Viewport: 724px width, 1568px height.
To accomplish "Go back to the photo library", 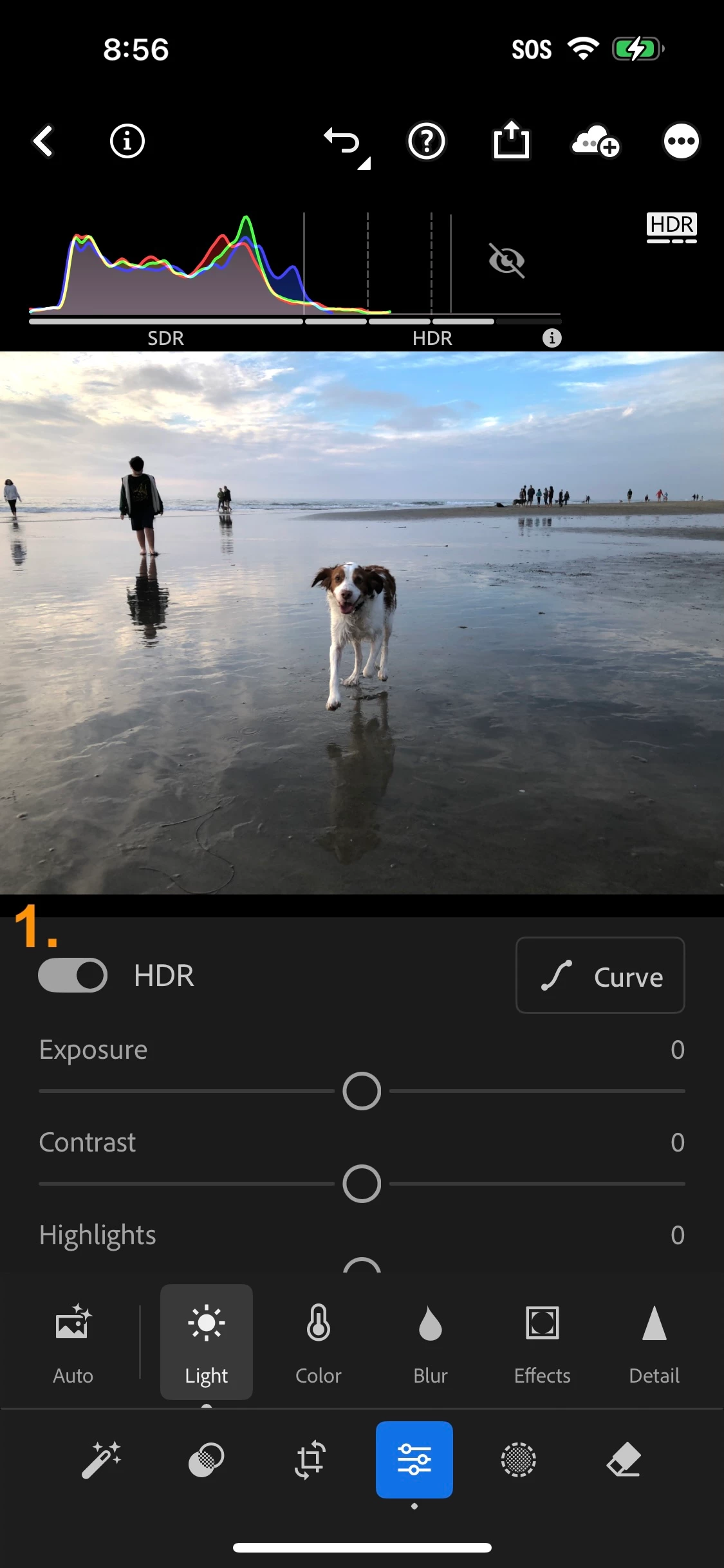I will click(x=43, y=141).
